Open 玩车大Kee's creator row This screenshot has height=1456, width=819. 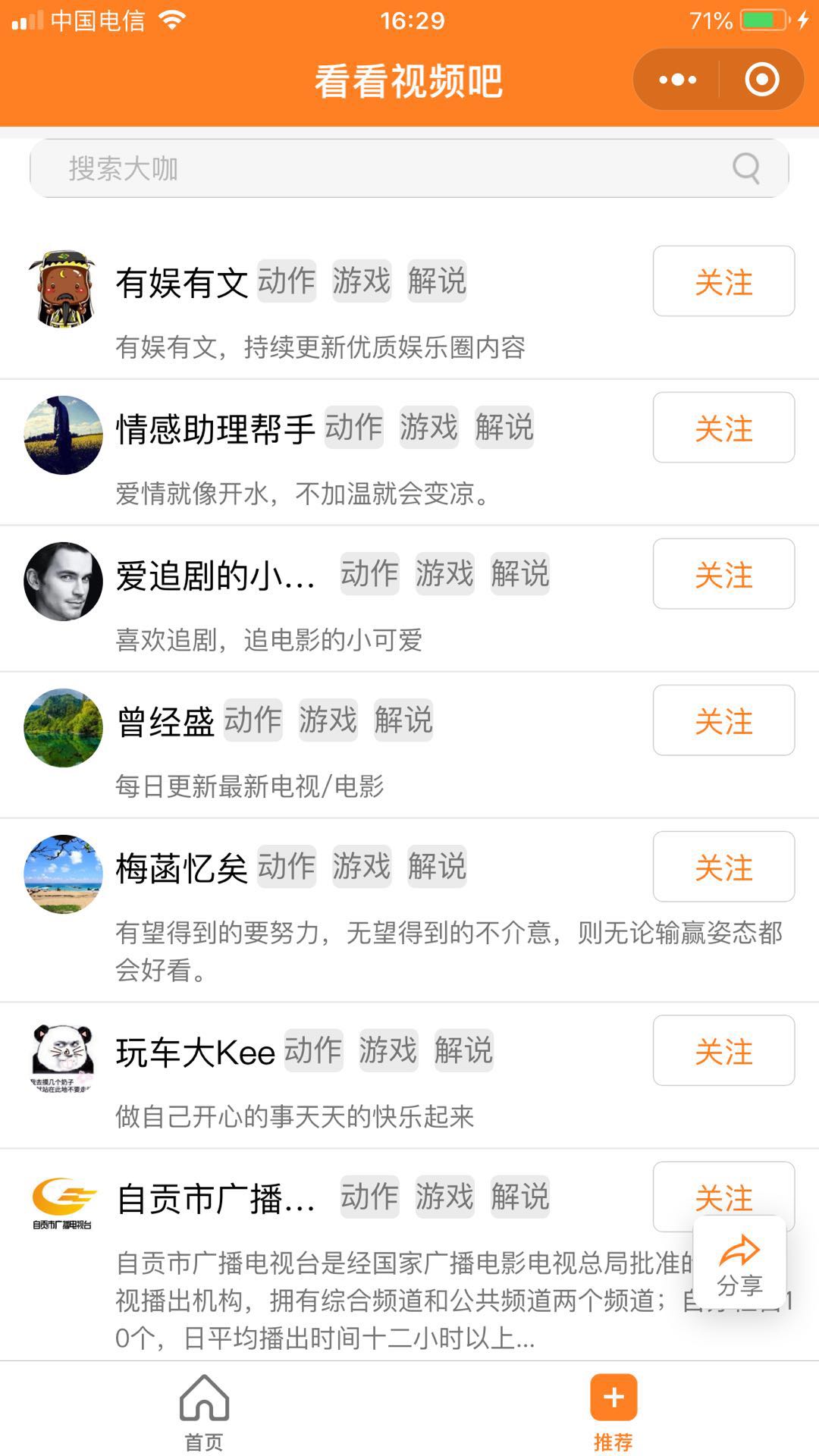[409, 1075]
